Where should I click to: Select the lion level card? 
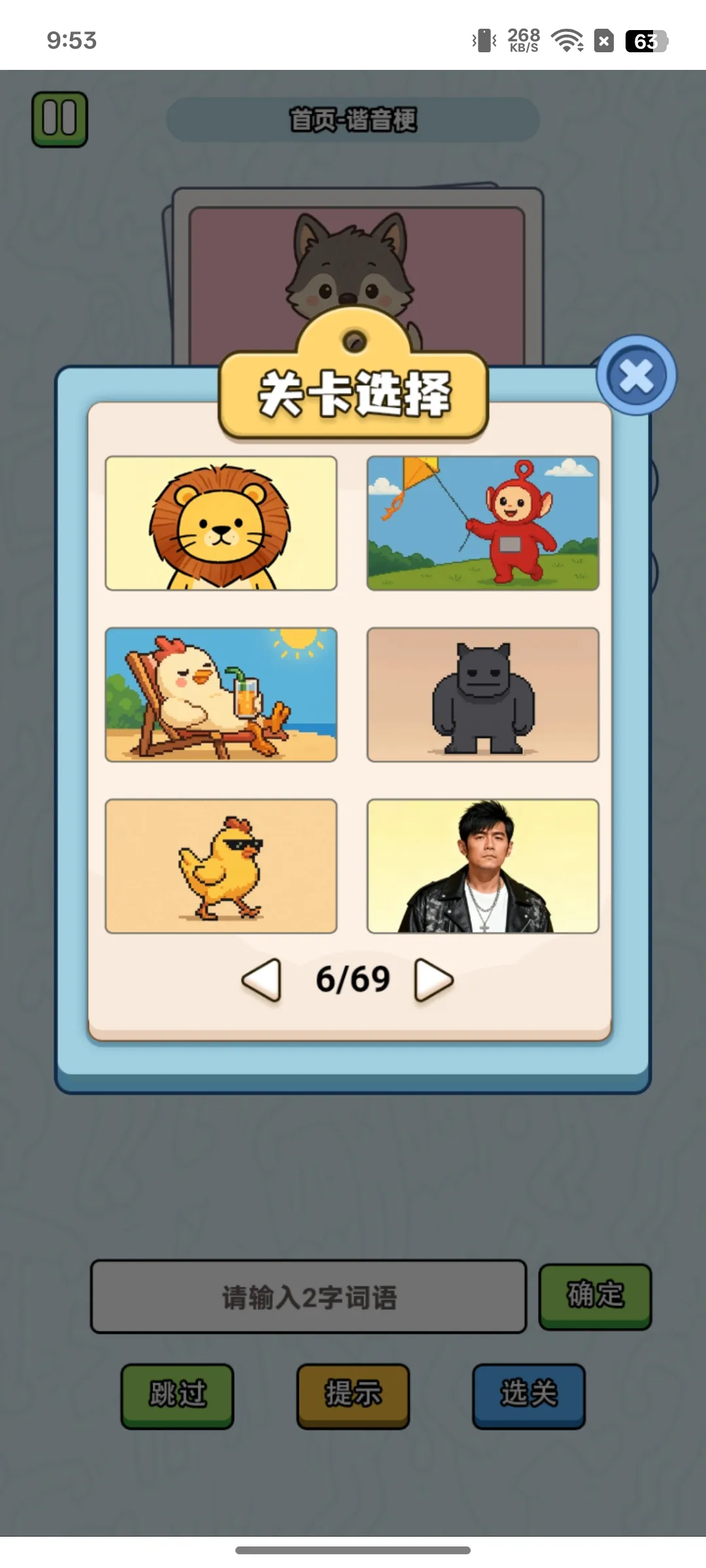click(x=221, y=523)
